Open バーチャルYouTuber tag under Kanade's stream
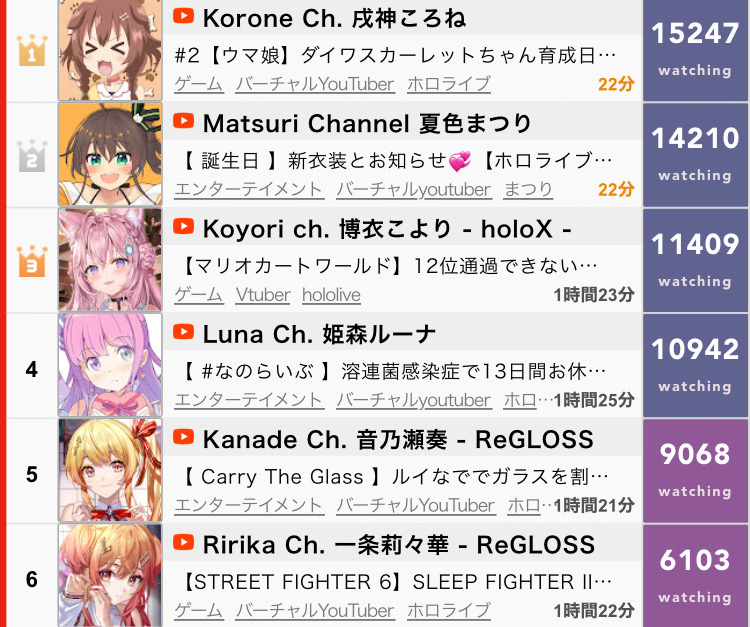750x627 pixels. click(x=415, y=505)
